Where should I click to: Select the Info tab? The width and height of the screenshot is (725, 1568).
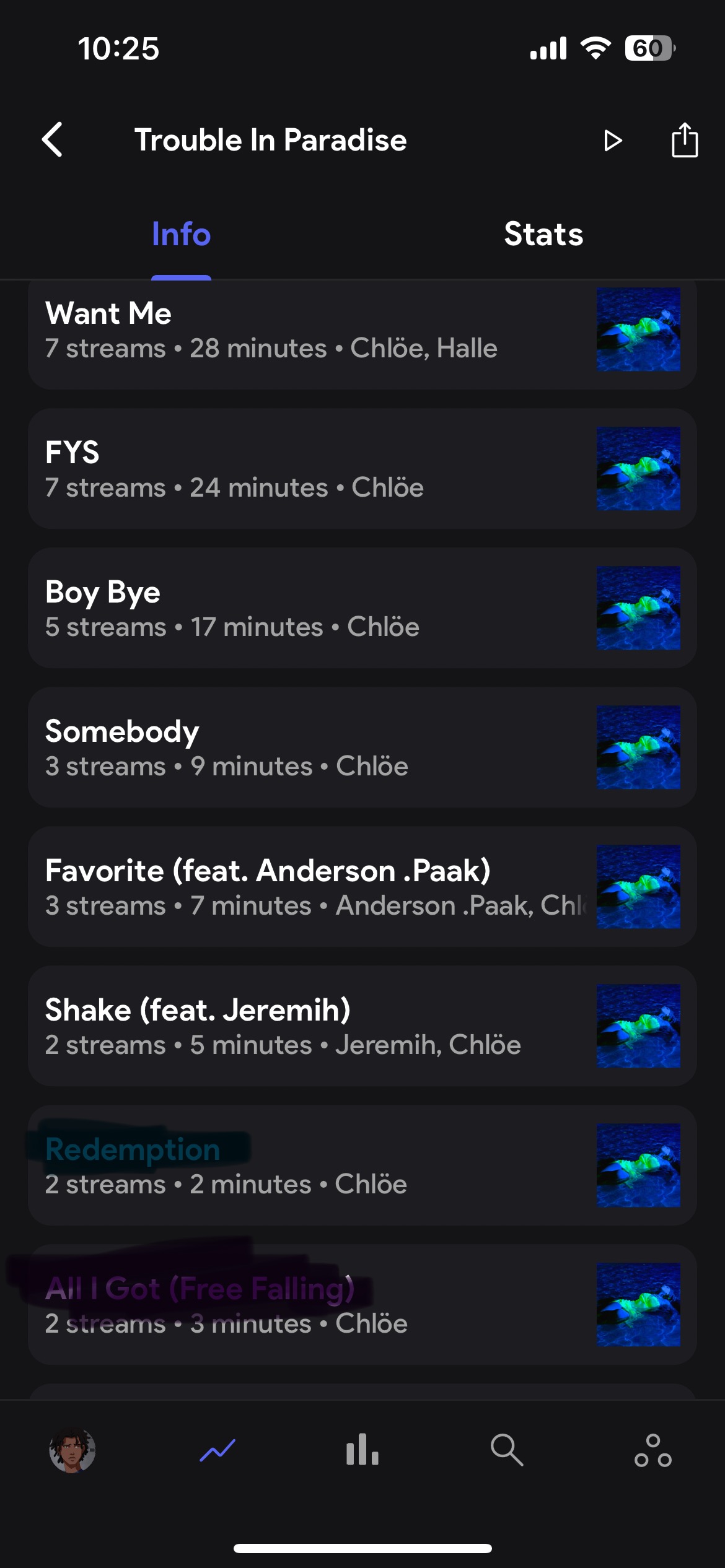click(x=181, y=234)
